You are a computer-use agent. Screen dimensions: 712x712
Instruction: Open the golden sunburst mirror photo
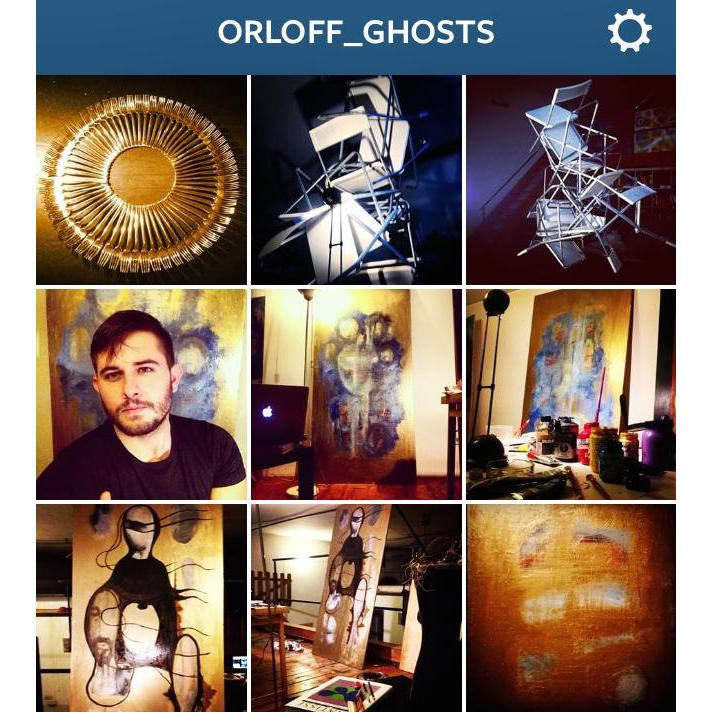(x=141, y=180)
